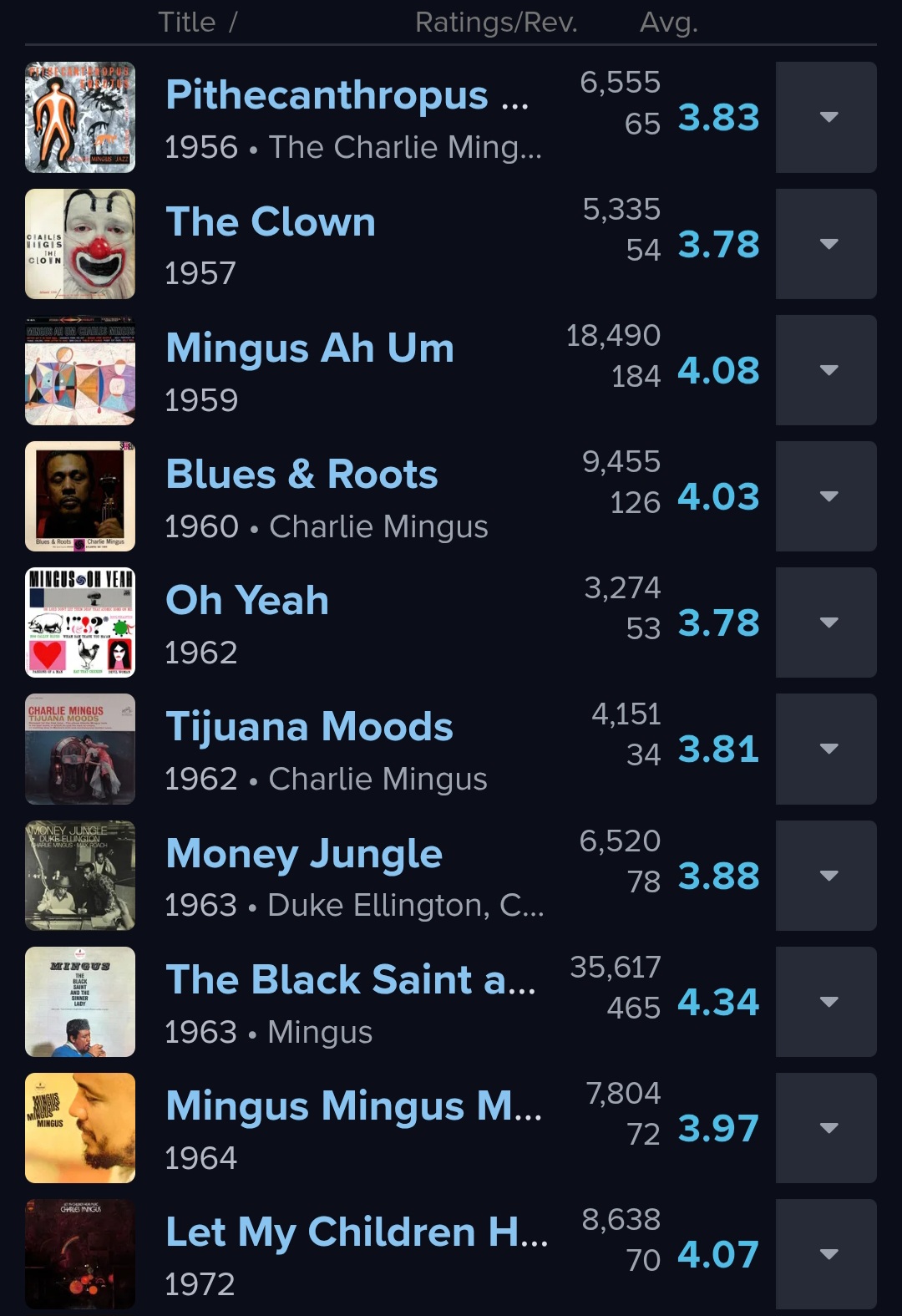Open Money Jungle album page
The height and width of the screenshot is (1316, 902).
[x=304, y=854]
